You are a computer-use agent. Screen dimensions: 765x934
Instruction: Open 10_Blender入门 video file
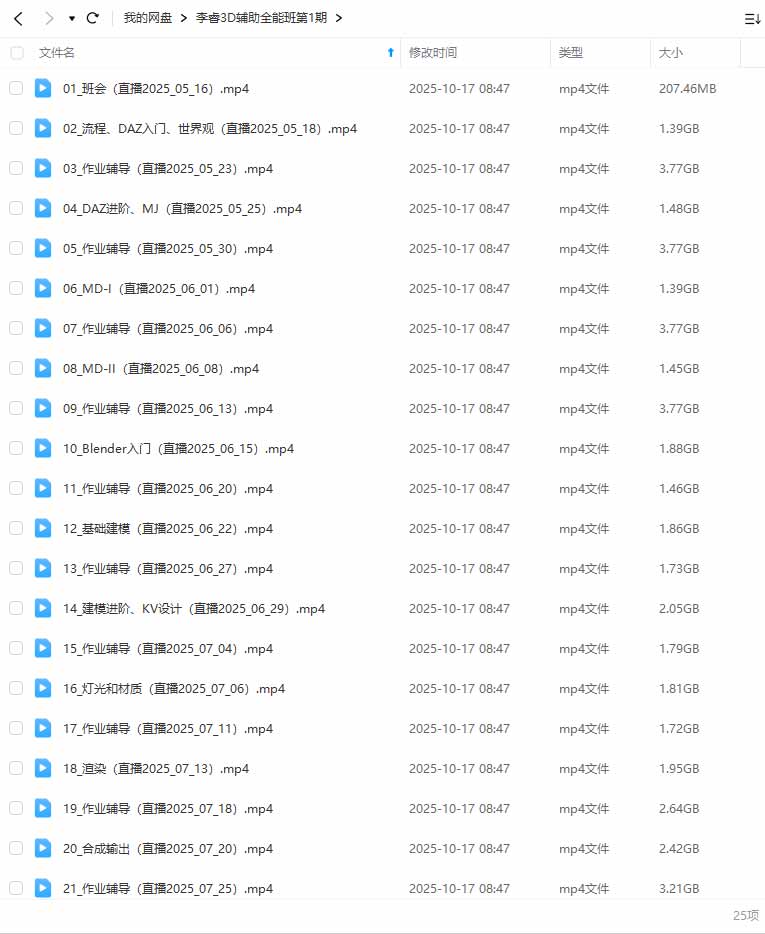(x=178, y=449)
